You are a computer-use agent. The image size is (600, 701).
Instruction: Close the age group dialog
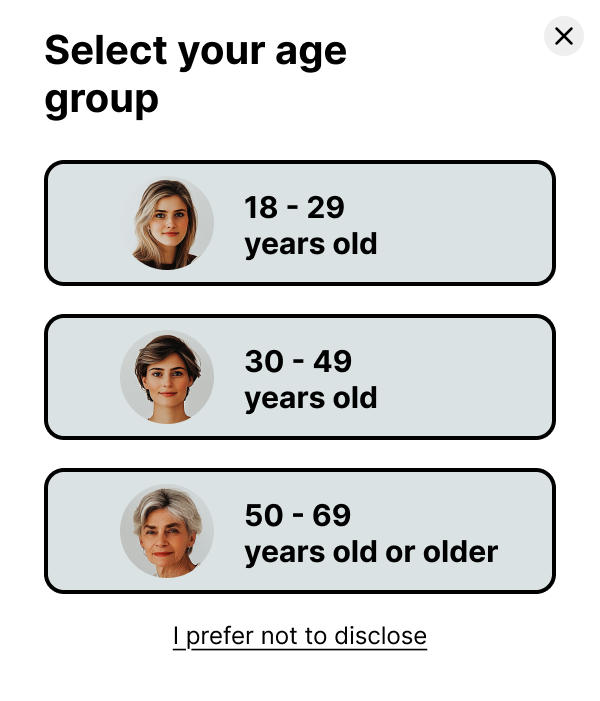coord(563,37)
